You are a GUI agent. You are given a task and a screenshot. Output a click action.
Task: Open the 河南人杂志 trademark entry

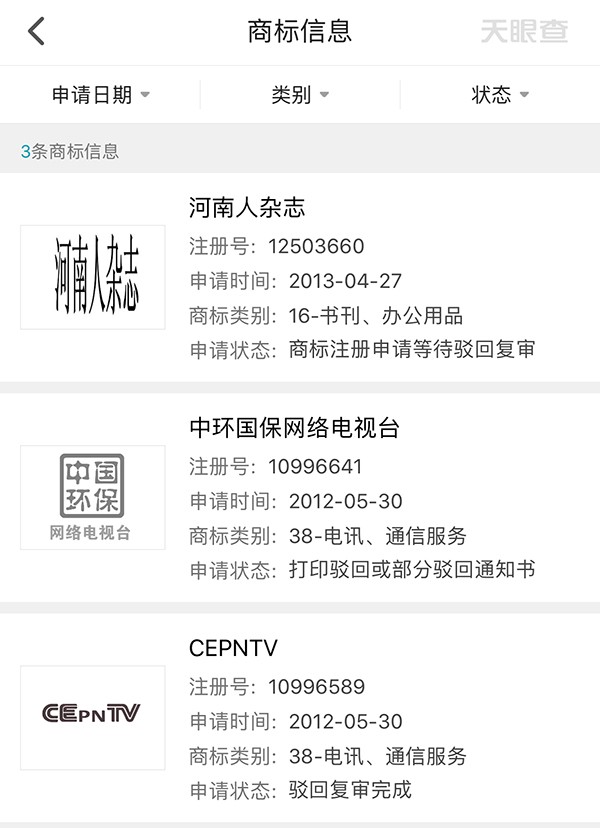(x=300, y=278)
